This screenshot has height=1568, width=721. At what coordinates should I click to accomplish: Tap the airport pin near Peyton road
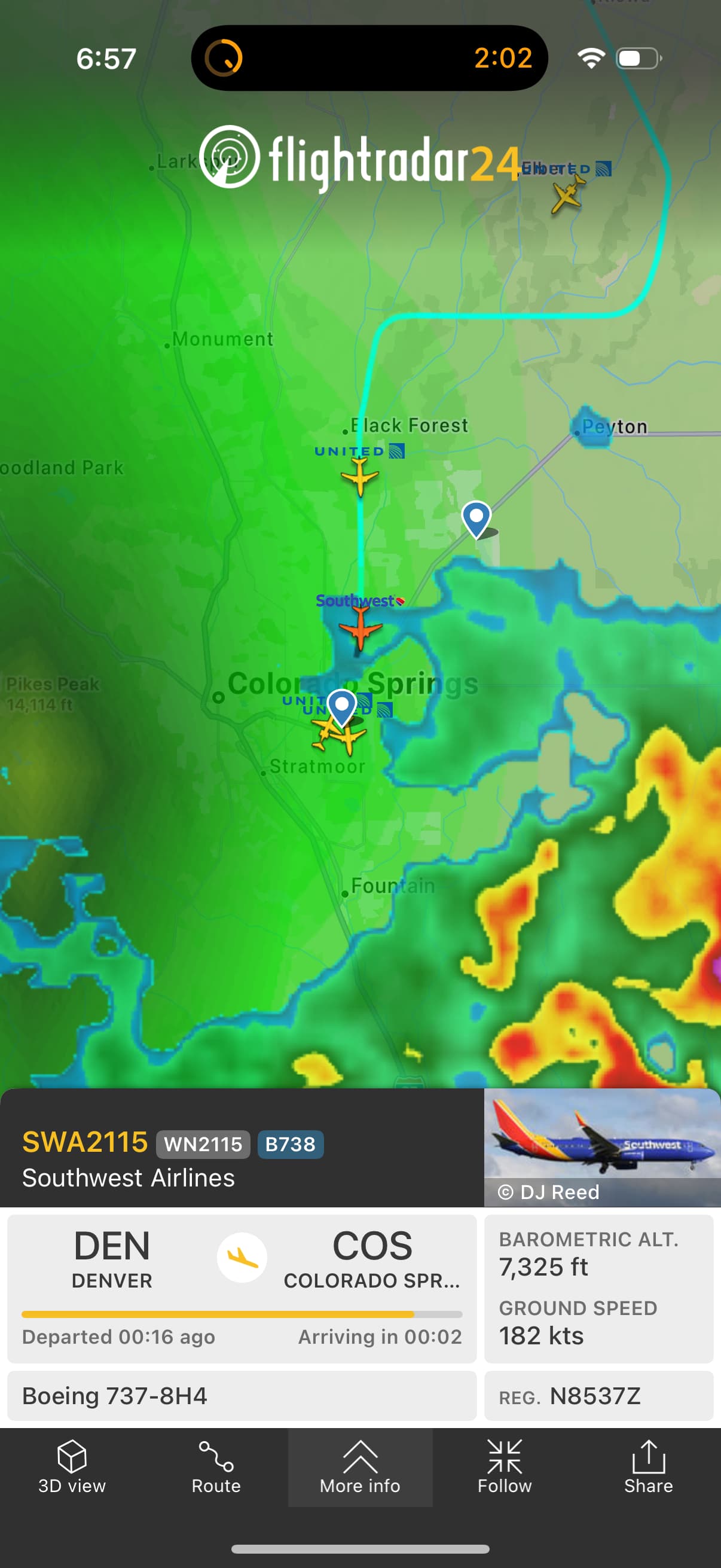[476, 517]
